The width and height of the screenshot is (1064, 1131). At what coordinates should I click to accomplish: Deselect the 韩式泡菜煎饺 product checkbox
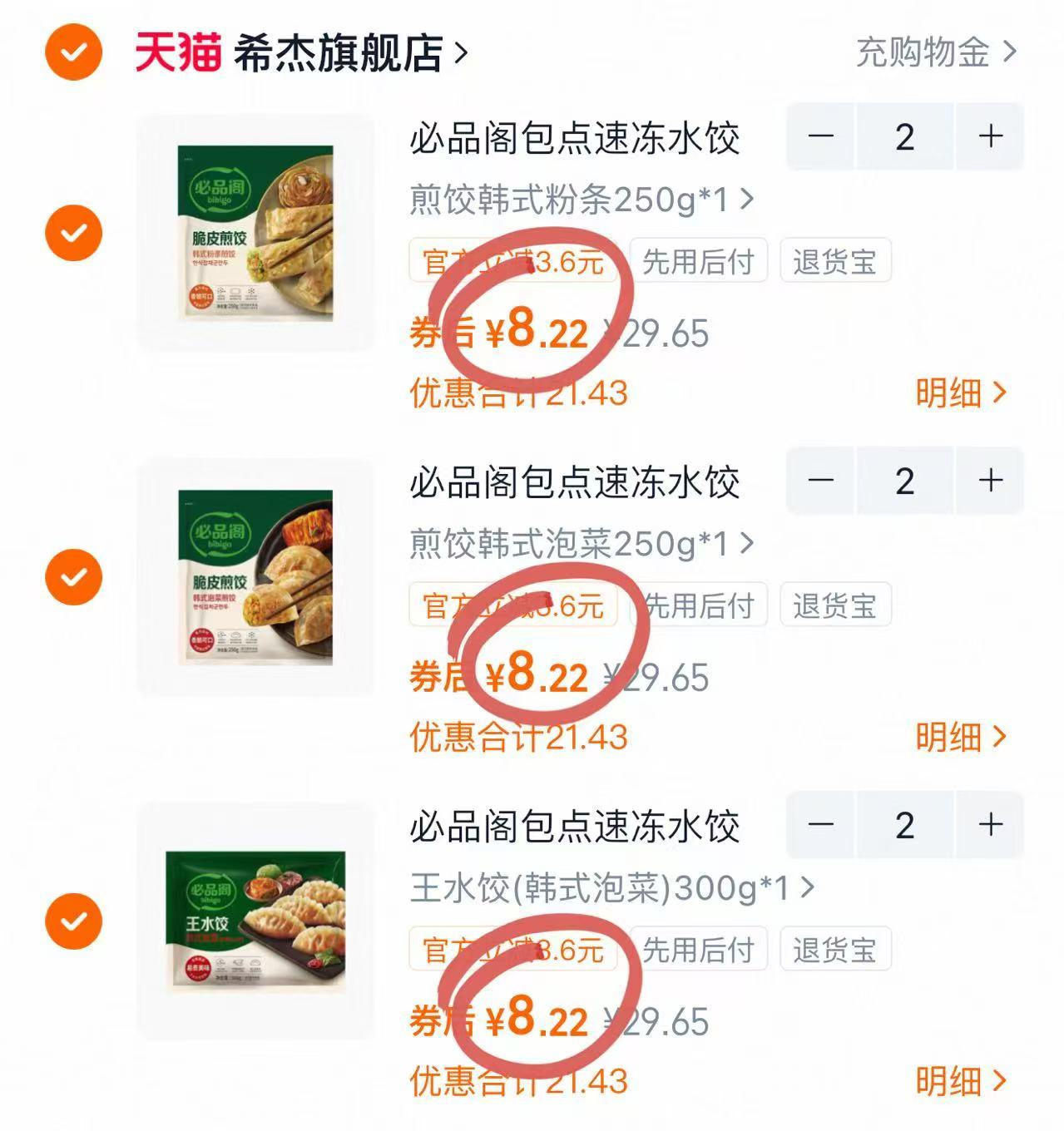click(74, 575)
